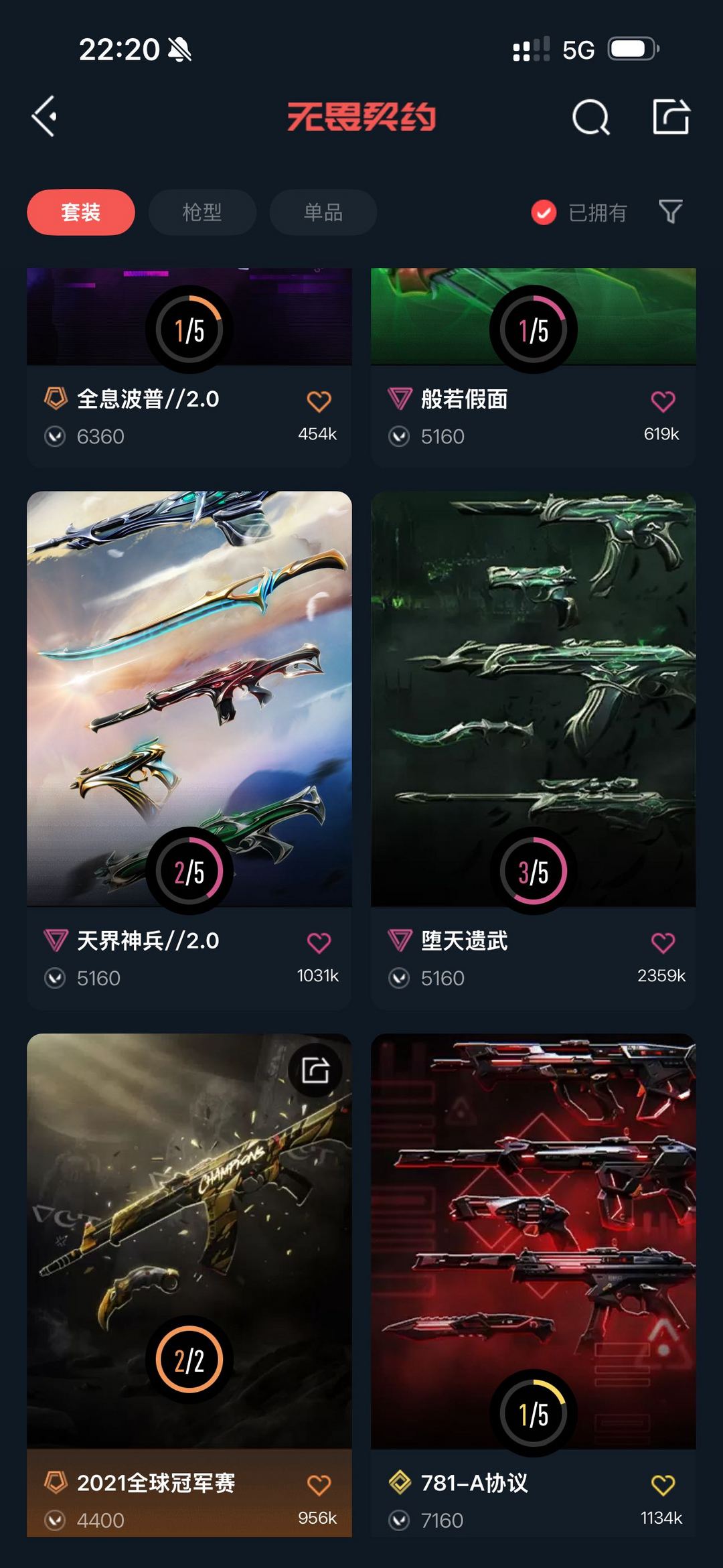
Task: Go back using the top-left arrow
Action: 45,117
